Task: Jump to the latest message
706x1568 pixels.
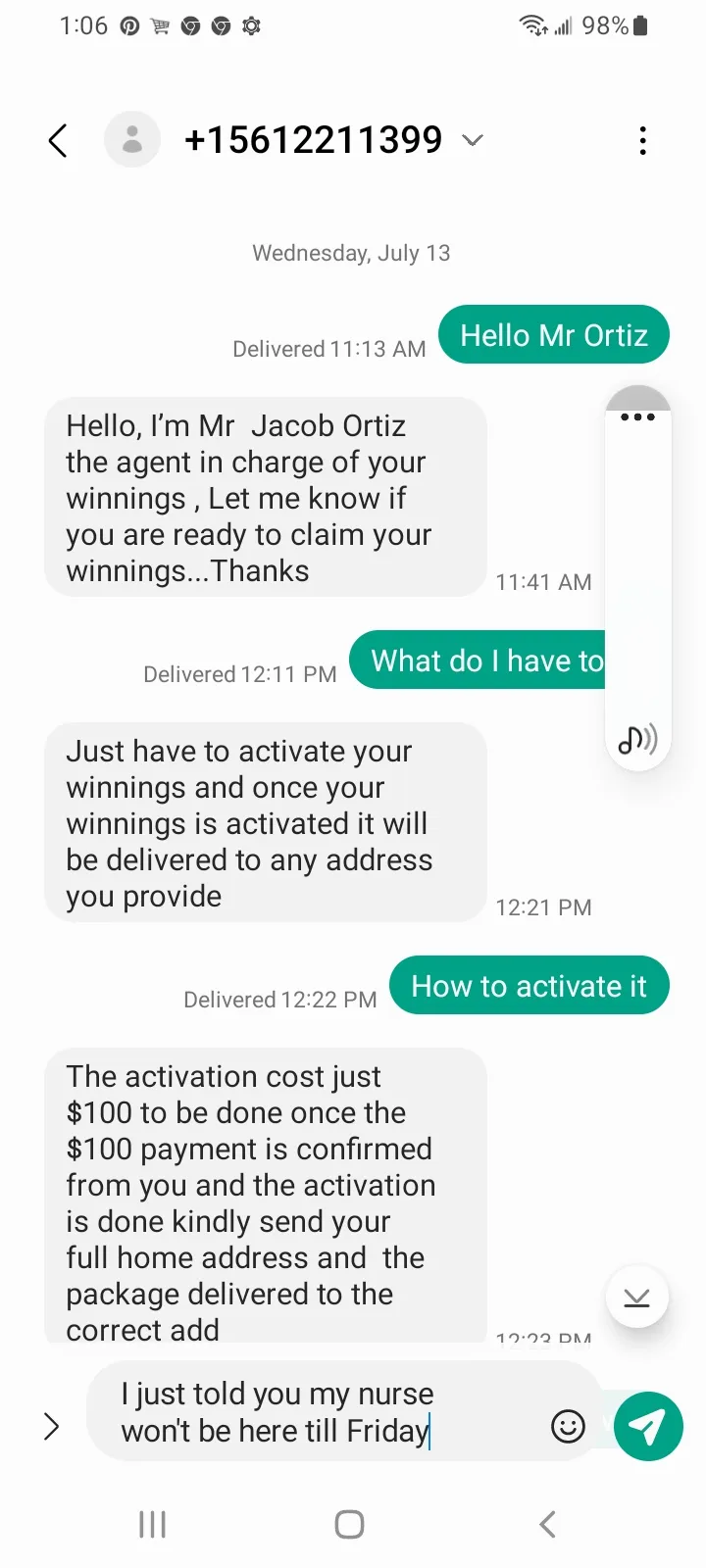Action: (637, 1298)
